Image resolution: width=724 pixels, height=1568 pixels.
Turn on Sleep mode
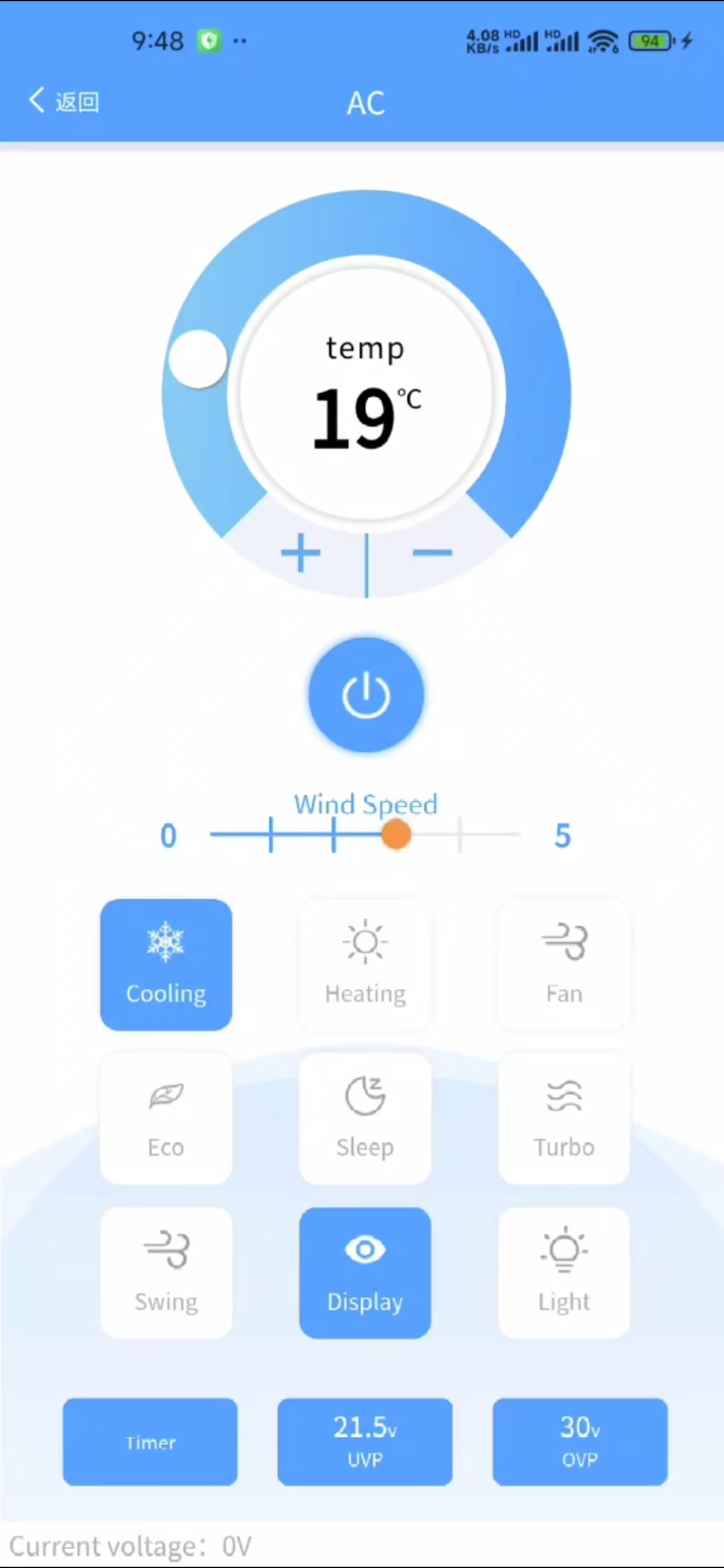coord(365,1118)
